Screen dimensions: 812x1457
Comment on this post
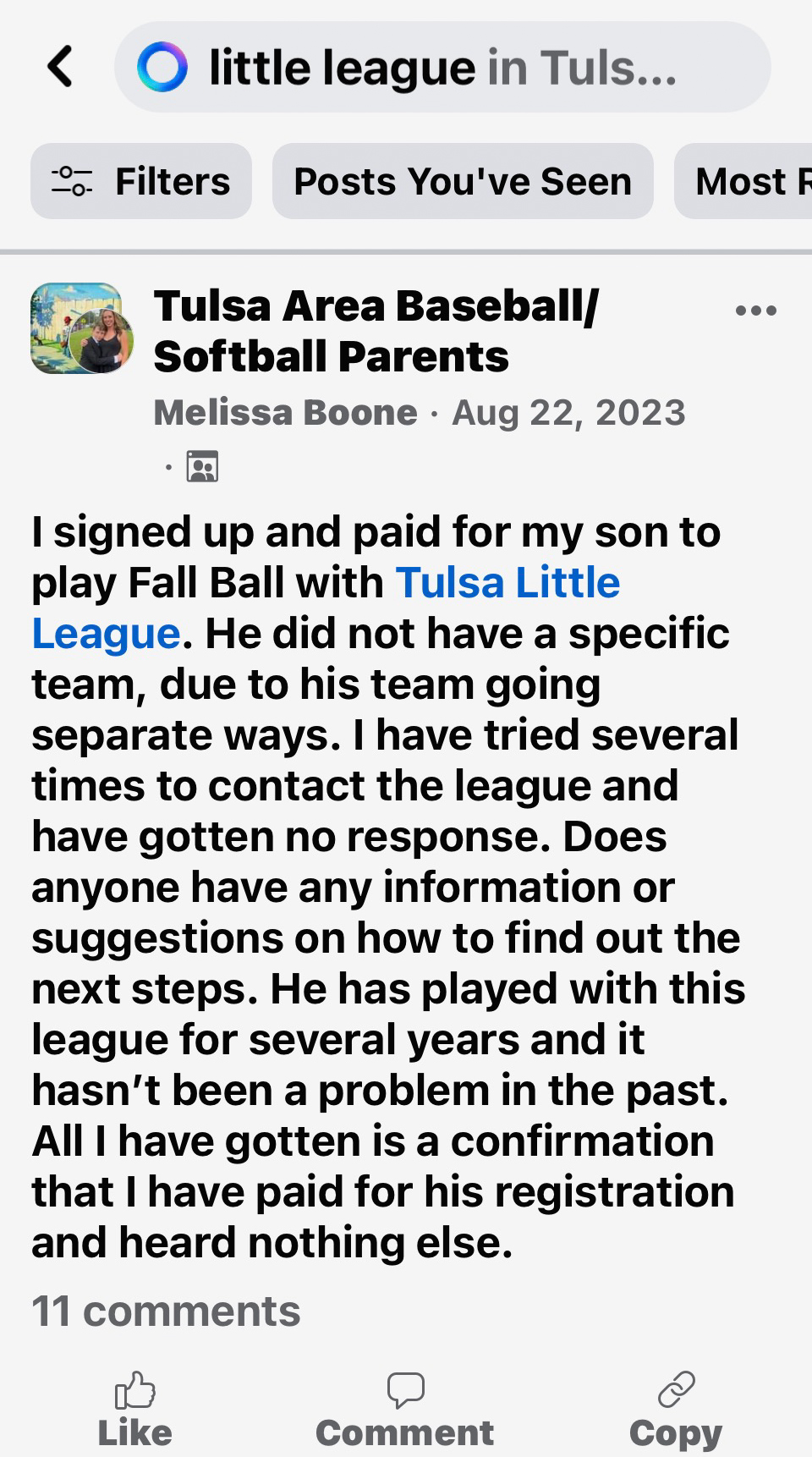(404, 1410)
